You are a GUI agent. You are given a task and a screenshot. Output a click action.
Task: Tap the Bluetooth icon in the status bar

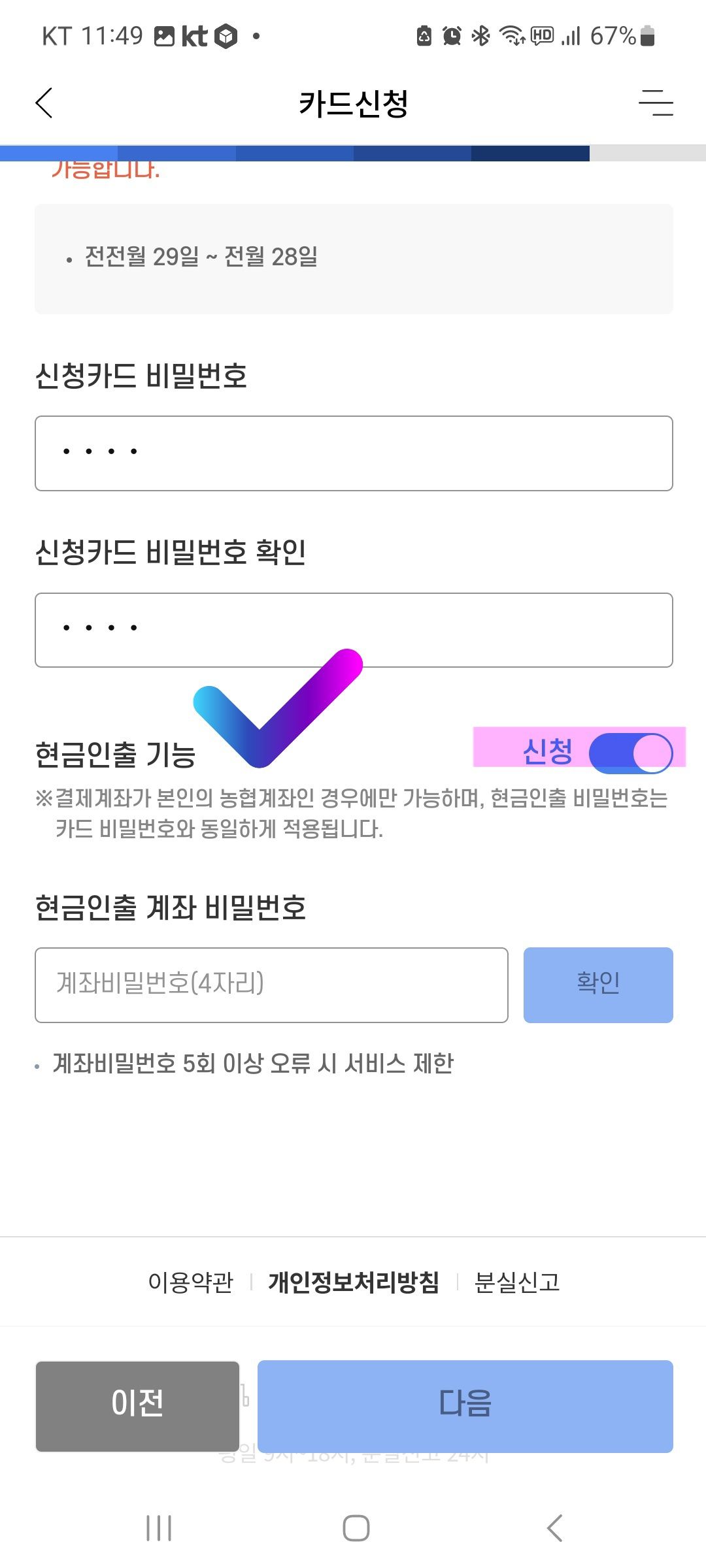pos(482,37)
